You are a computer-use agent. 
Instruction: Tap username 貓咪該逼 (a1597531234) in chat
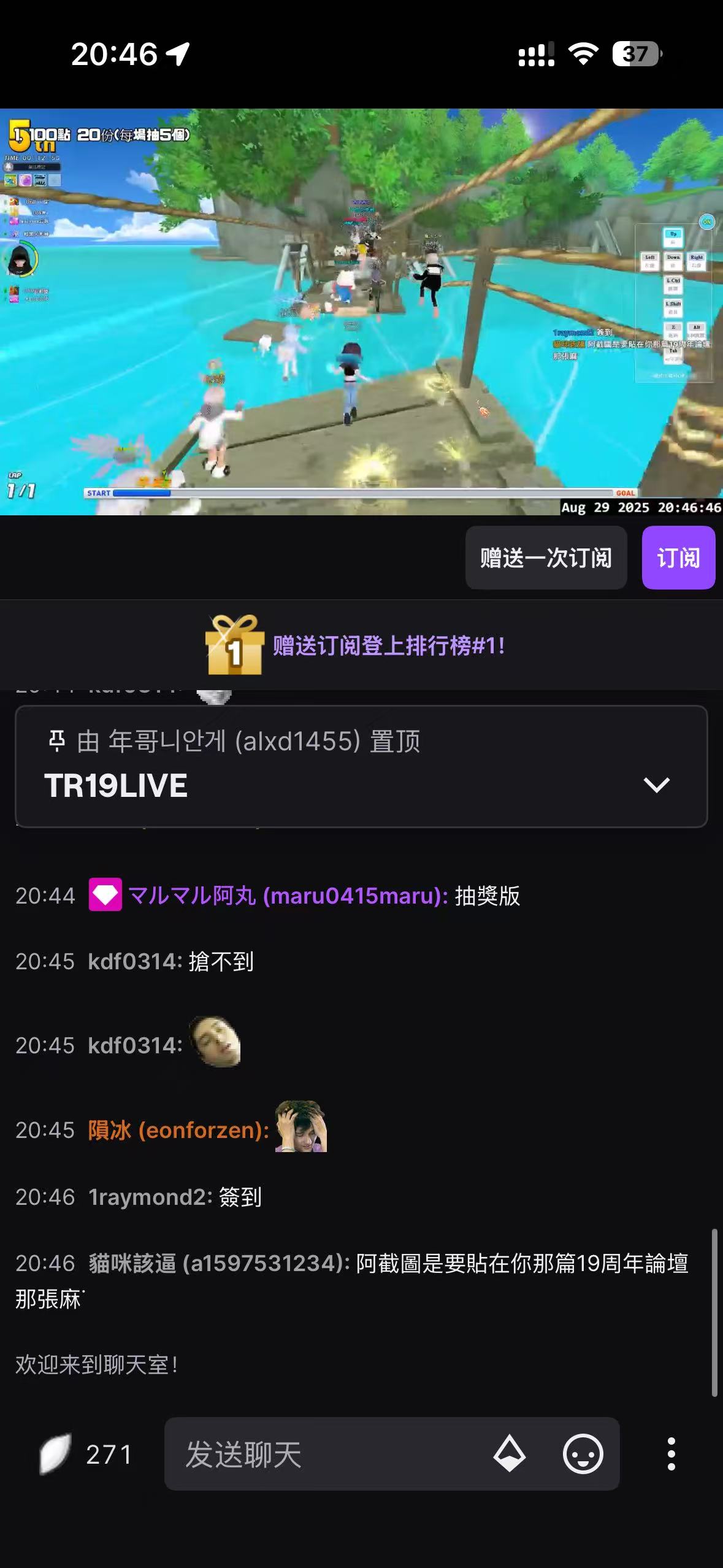[219, 1263]
